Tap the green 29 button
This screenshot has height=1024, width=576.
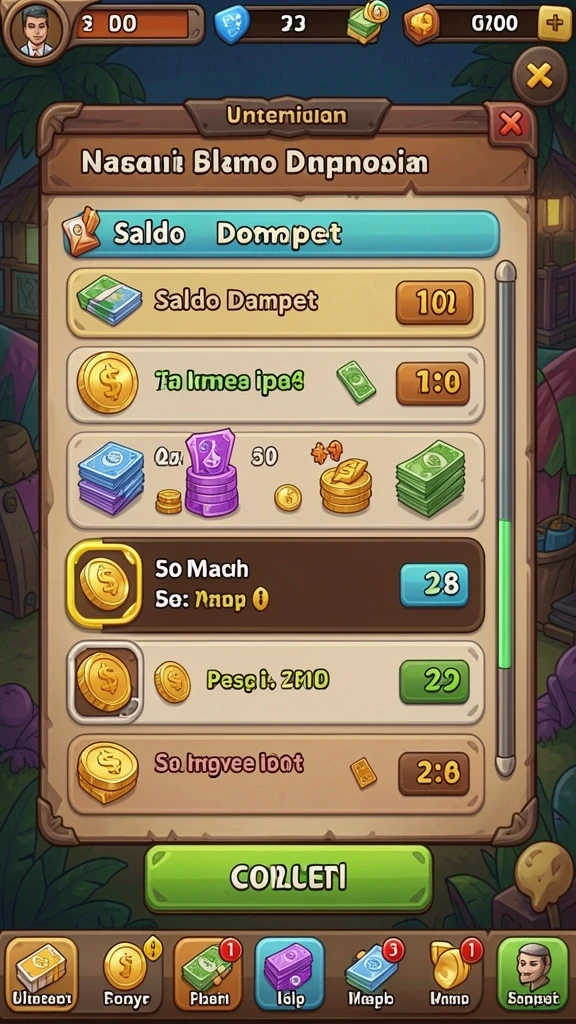point(434,682)
